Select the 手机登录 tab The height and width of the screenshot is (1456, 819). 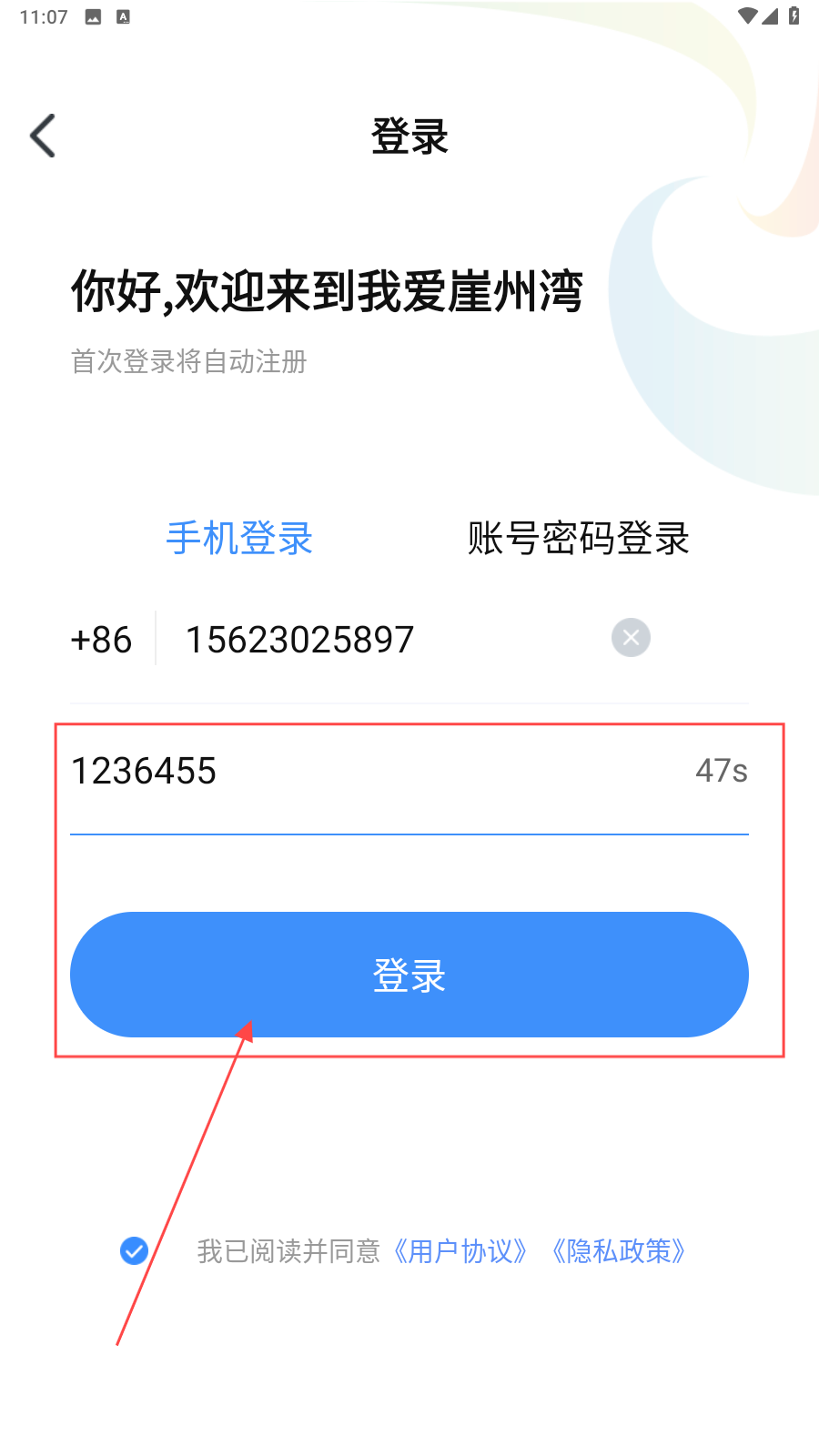click(239, 539)
